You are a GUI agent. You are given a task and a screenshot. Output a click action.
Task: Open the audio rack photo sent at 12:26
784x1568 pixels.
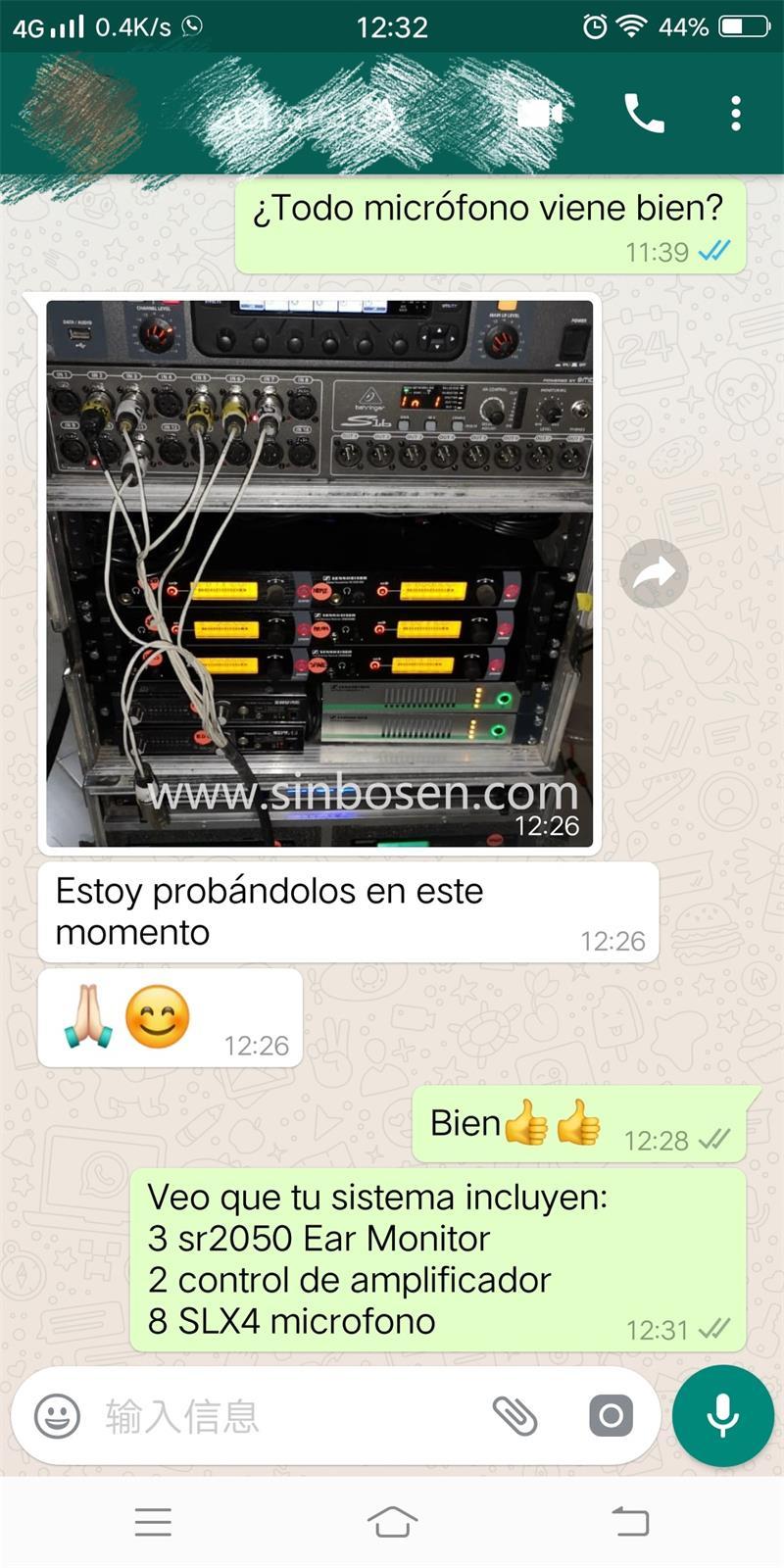click(x=319, y=572)
